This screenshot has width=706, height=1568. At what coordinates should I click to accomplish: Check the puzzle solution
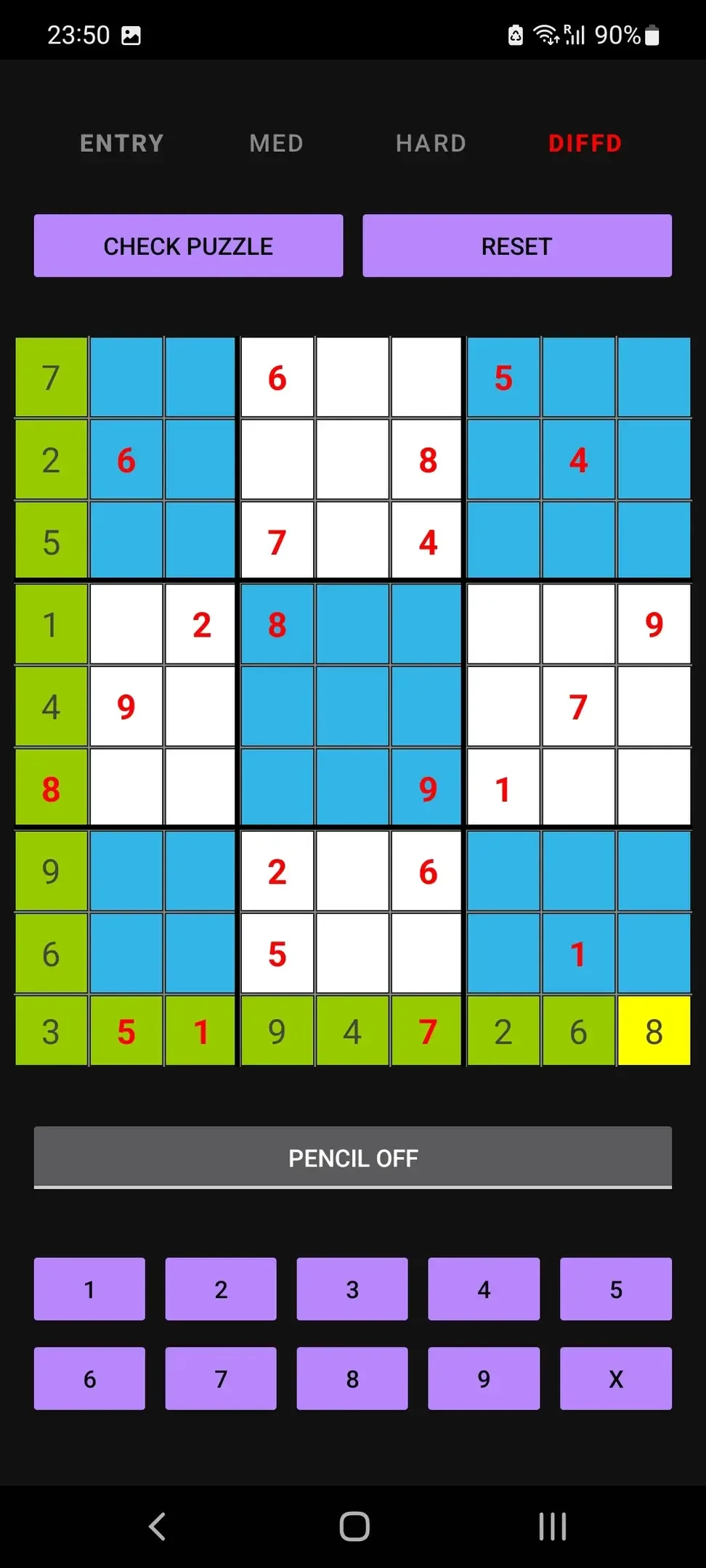pyautogui.click(x=188, y=246)
